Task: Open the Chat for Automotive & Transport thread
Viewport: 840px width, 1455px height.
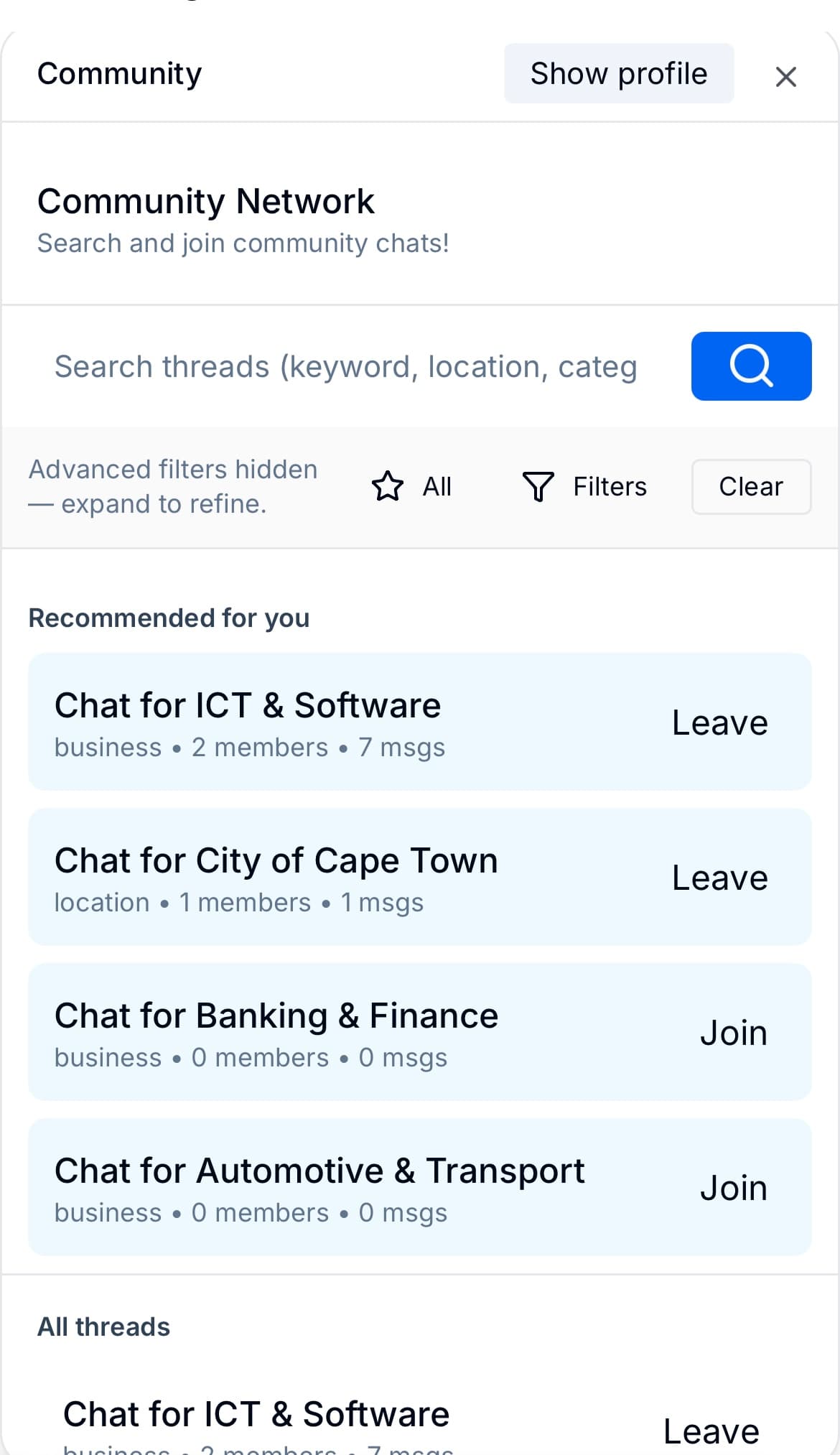Action: pyautogui.click(x=319, y=1171)
